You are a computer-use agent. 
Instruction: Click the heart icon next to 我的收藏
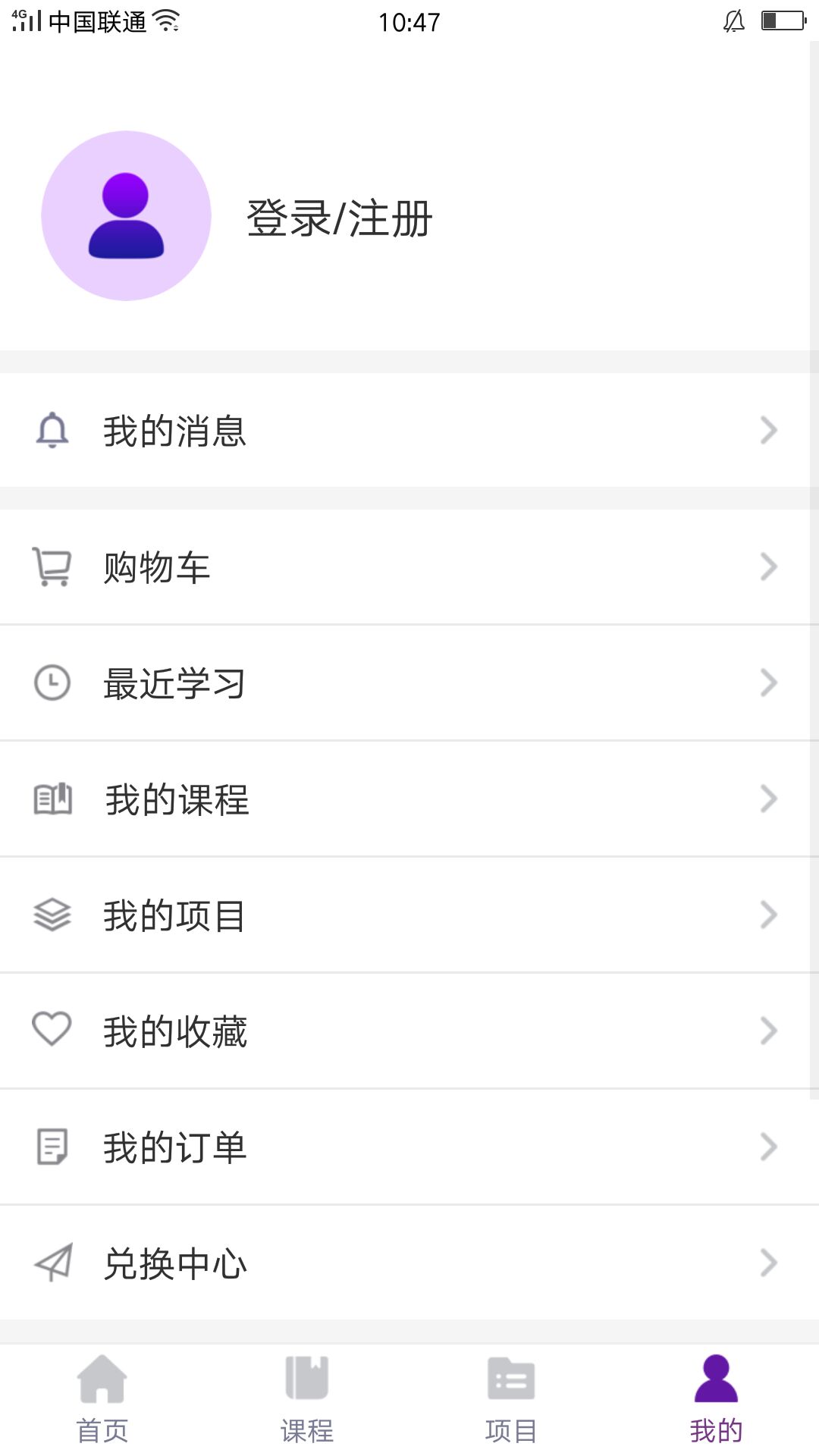pyautogui.click(x=52, y=1030)
